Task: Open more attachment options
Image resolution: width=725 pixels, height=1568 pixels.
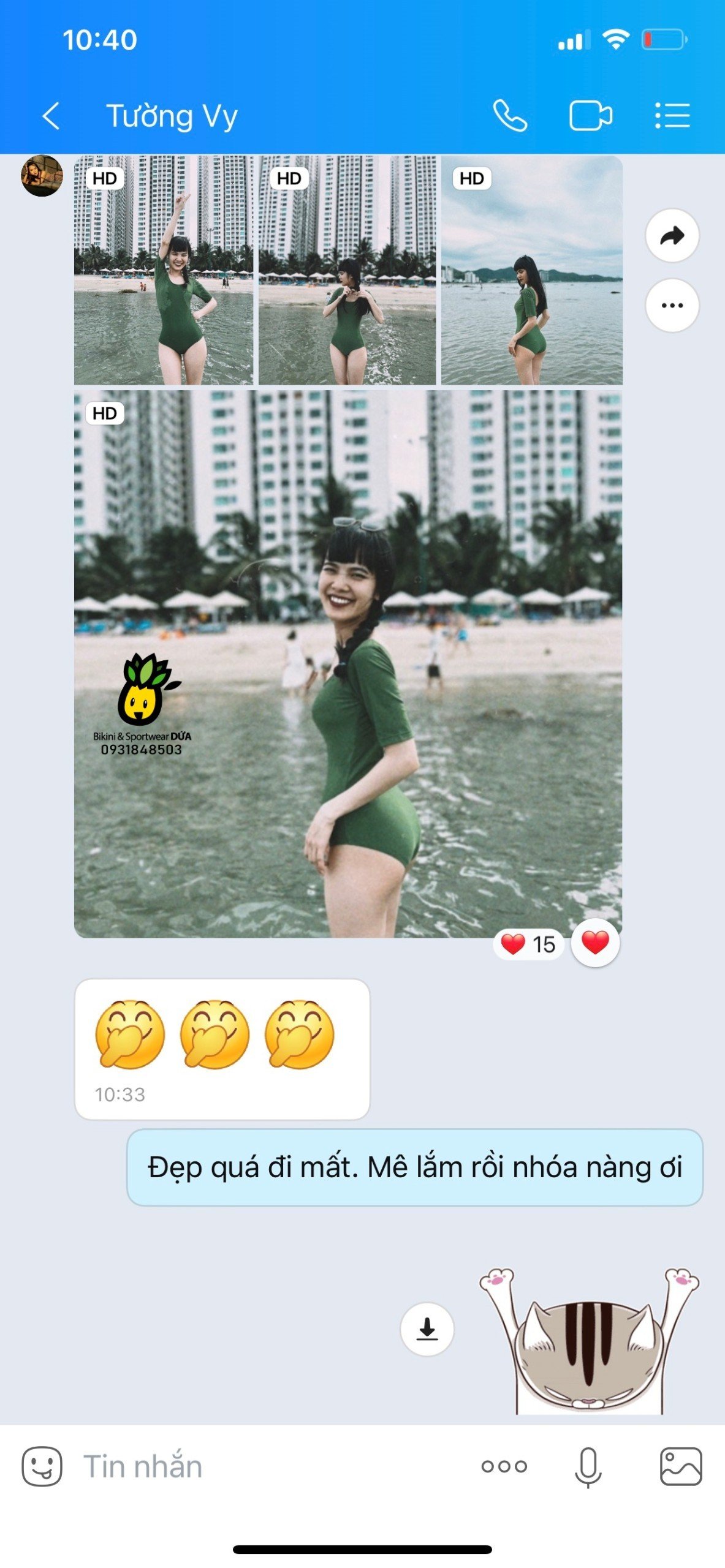Action: click(x=504, y=1466)
